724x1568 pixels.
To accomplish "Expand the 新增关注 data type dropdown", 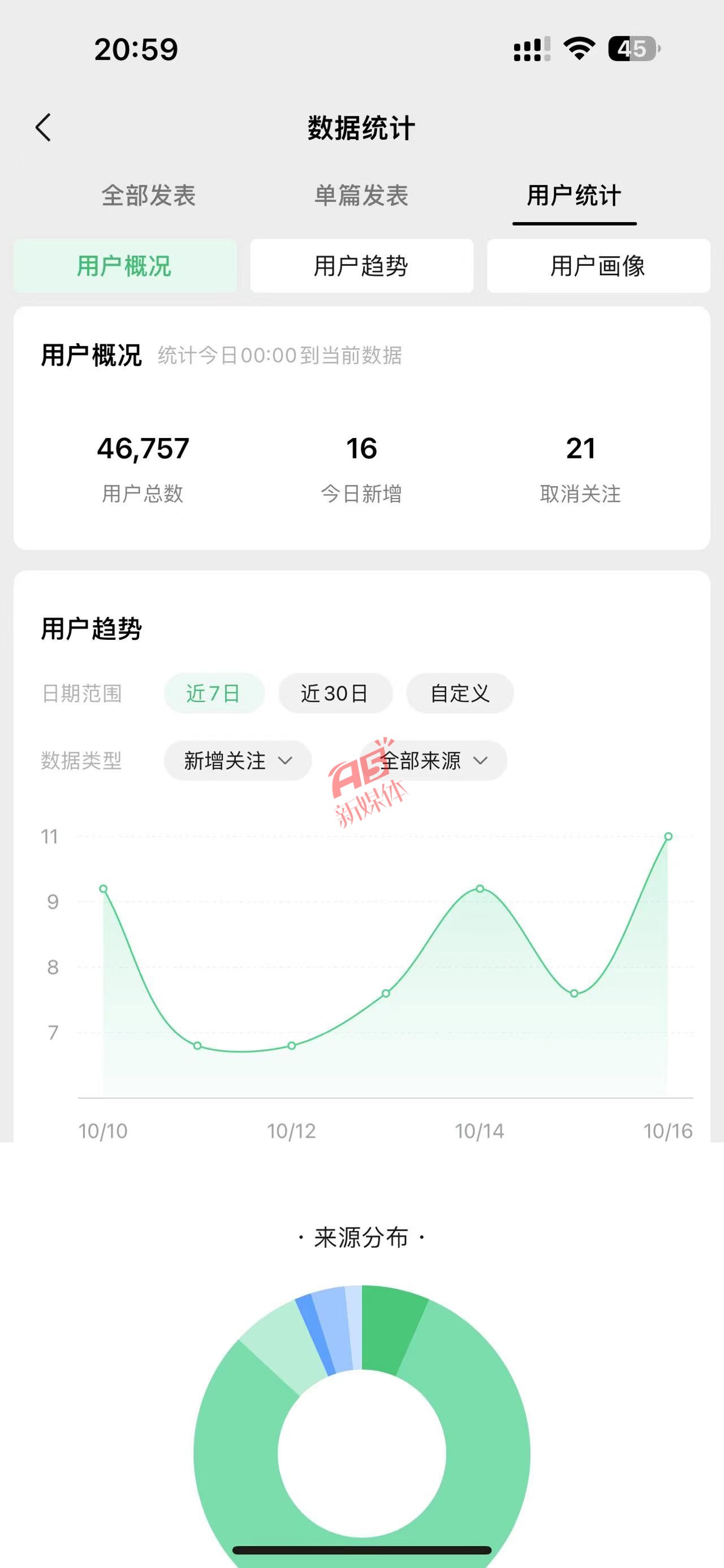I will (x=238, y=761).
